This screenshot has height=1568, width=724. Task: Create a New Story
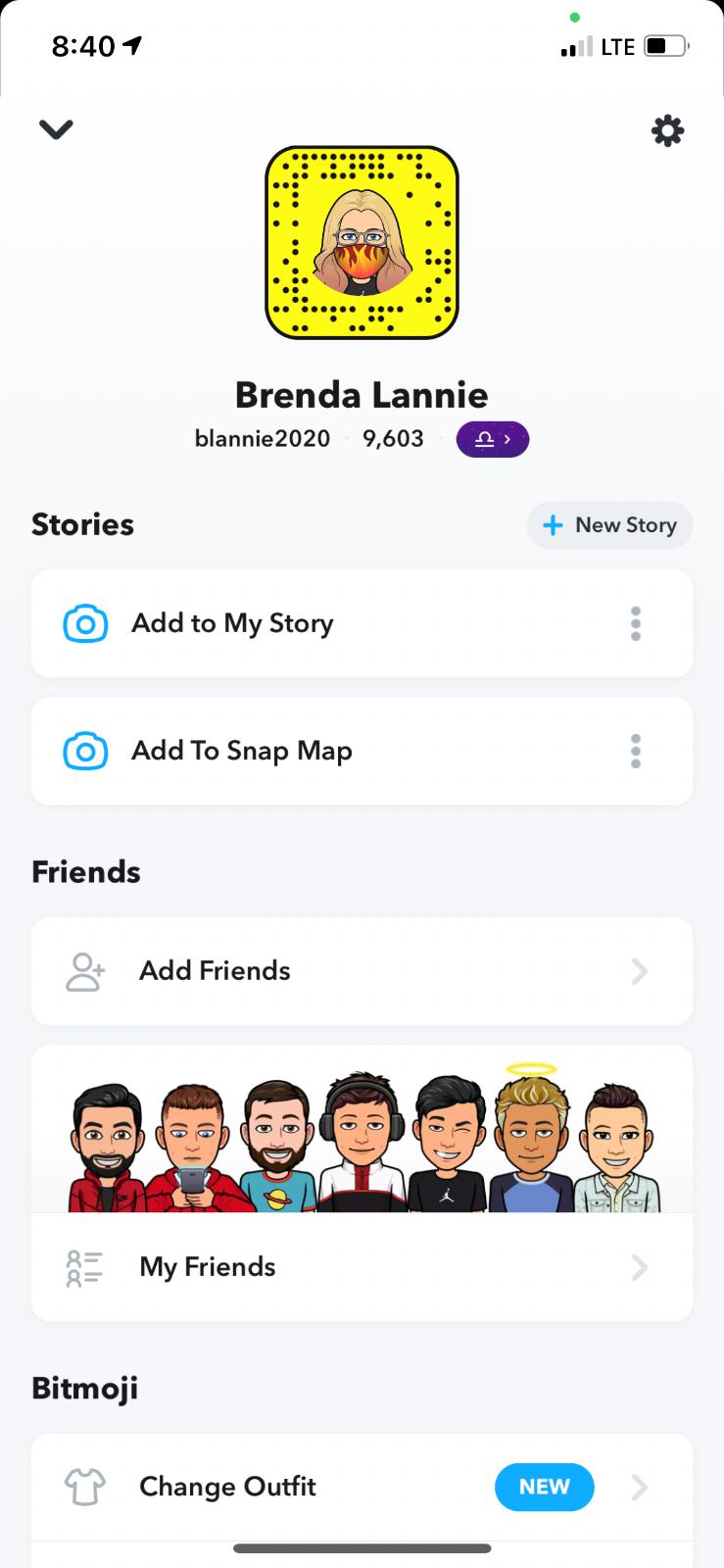point(609,525)
